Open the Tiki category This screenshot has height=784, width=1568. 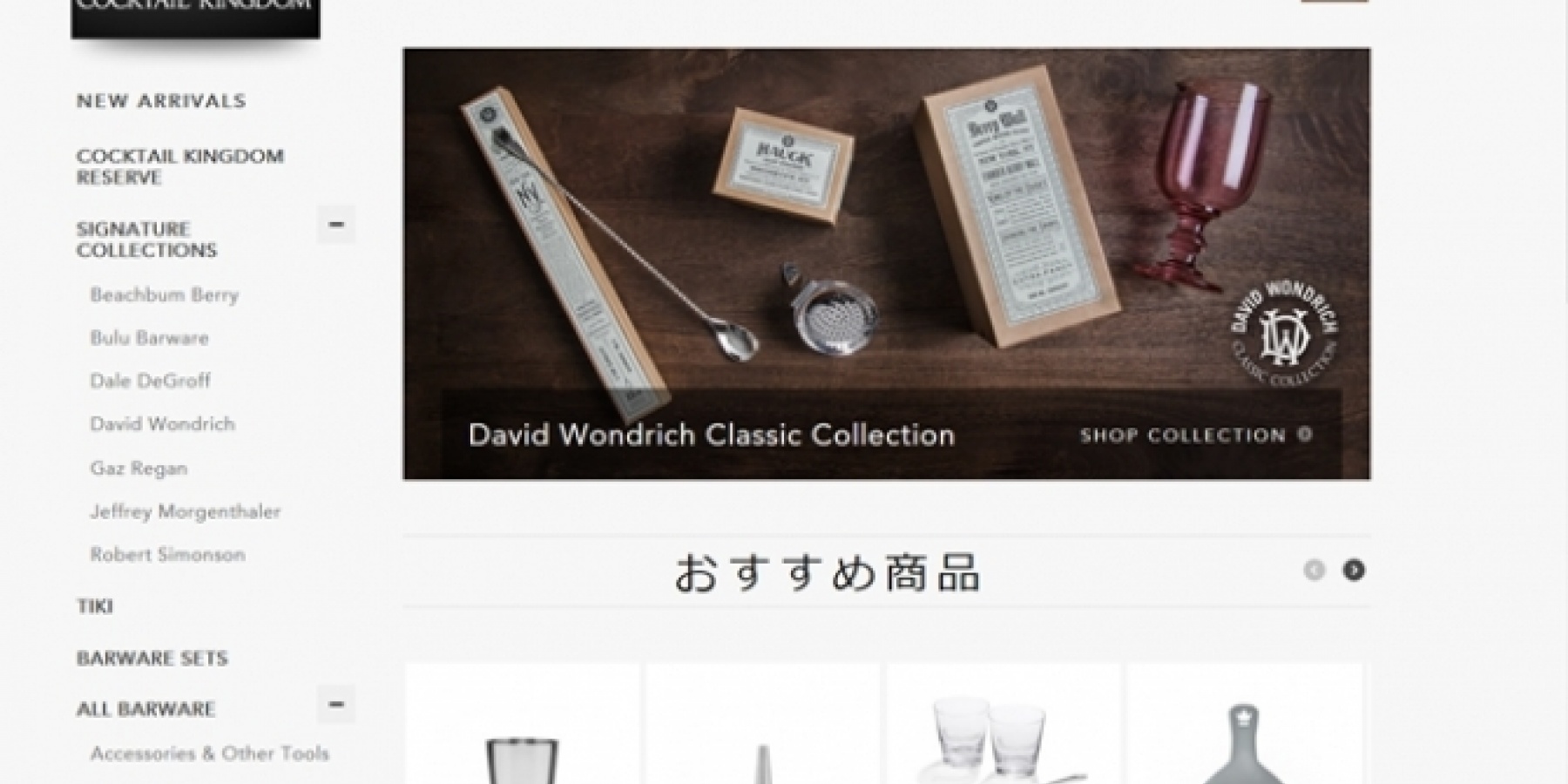point(94,606)
